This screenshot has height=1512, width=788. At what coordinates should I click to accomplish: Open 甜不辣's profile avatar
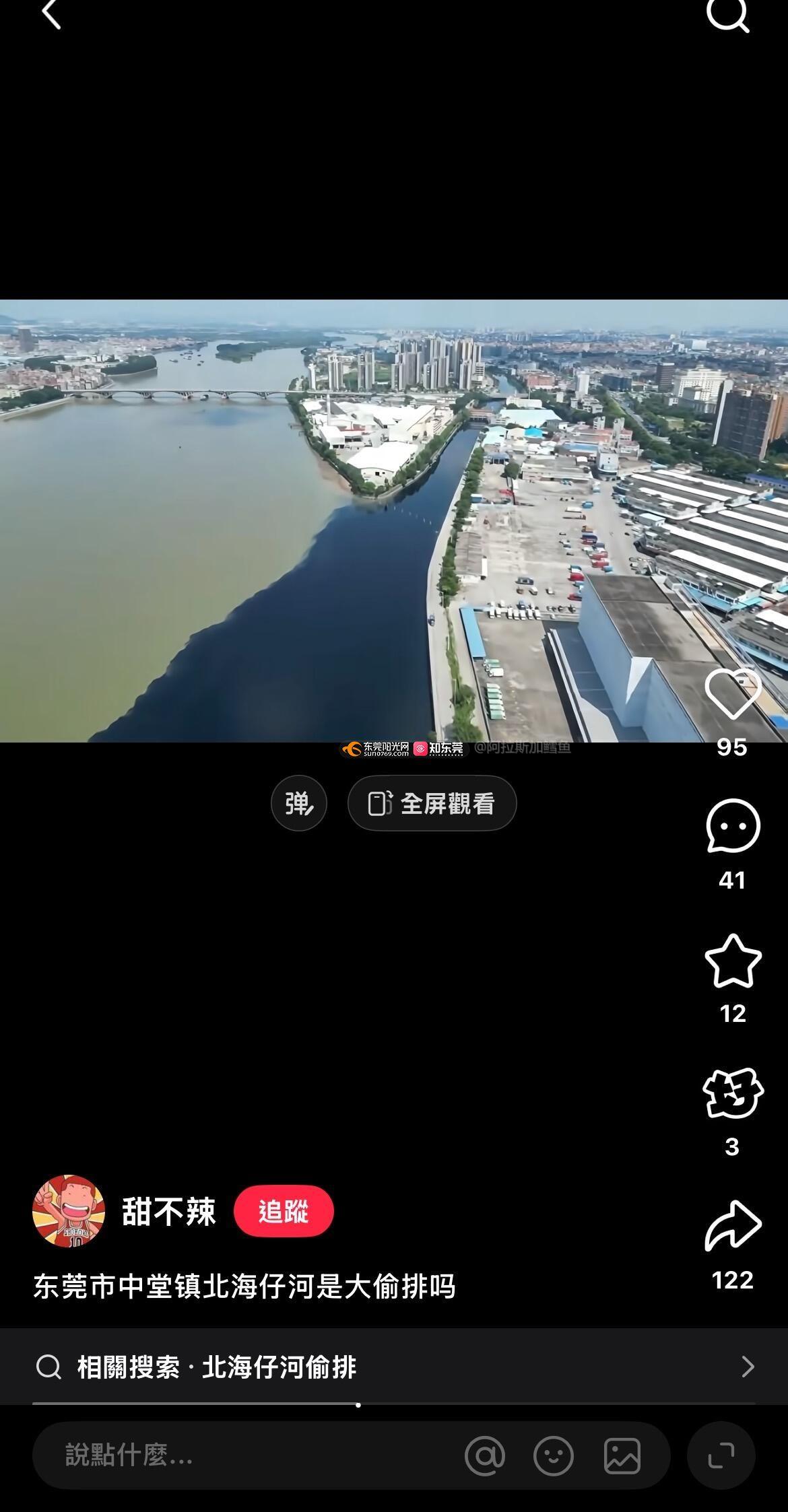tap(69, 1211)
